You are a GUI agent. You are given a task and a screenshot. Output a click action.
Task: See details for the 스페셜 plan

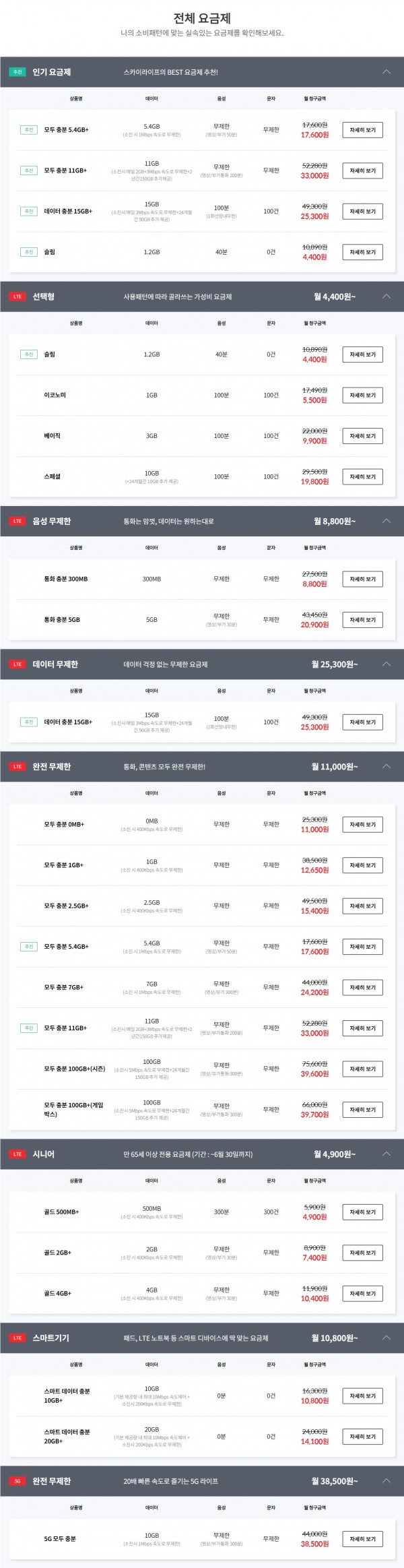[362, 477]
